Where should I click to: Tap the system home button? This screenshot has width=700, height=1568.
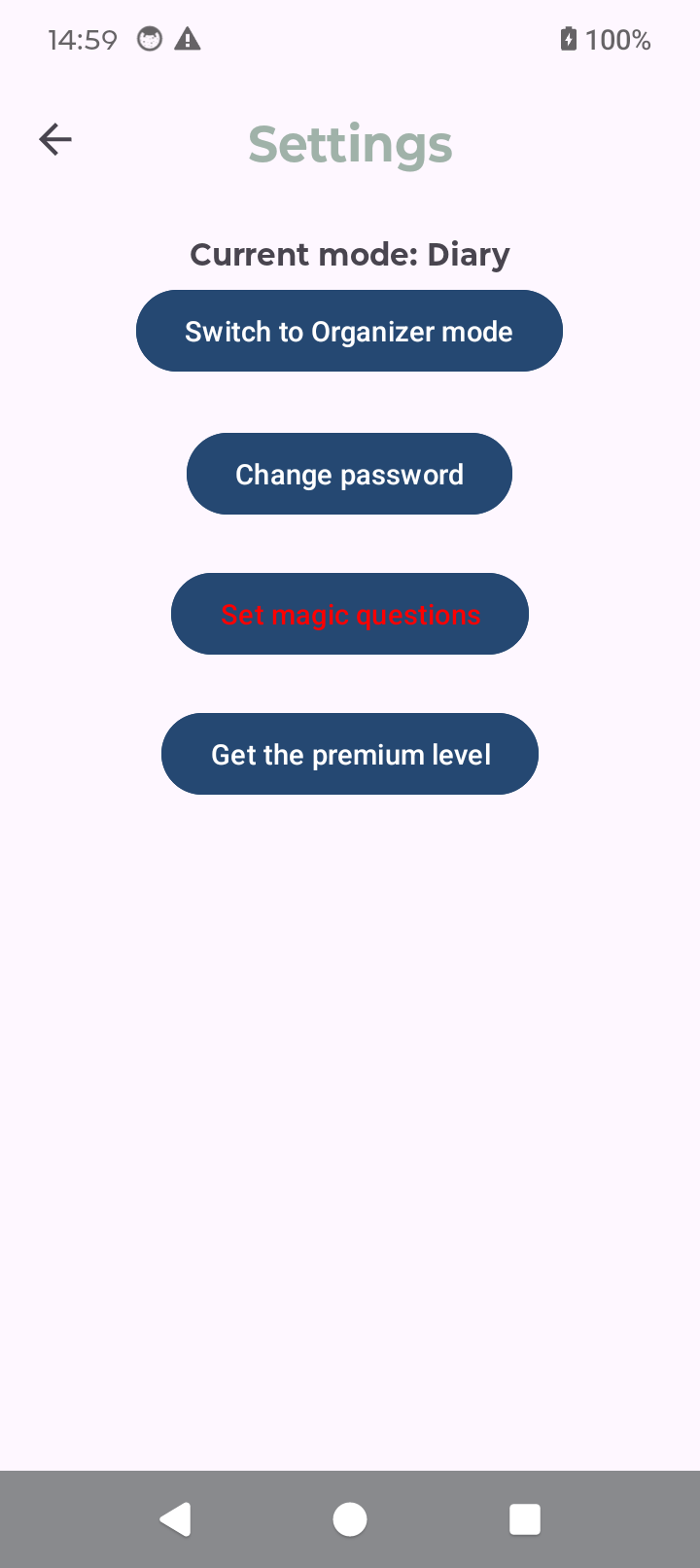point(350,1519)
